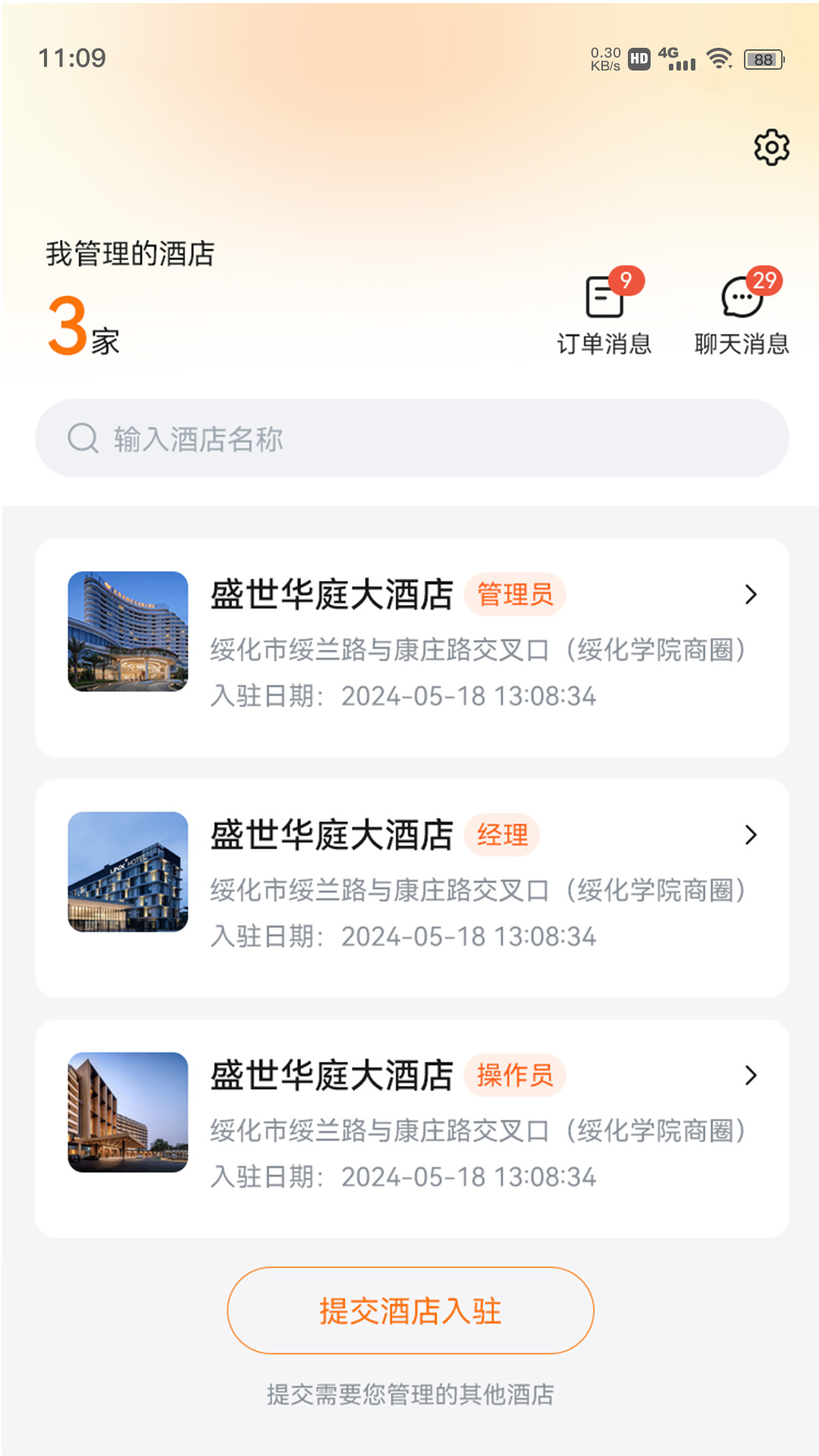Screen dimensions: 819x1456
Task: Expand the first 盛世华庭大酒店 card chevron
Action: 752,595
